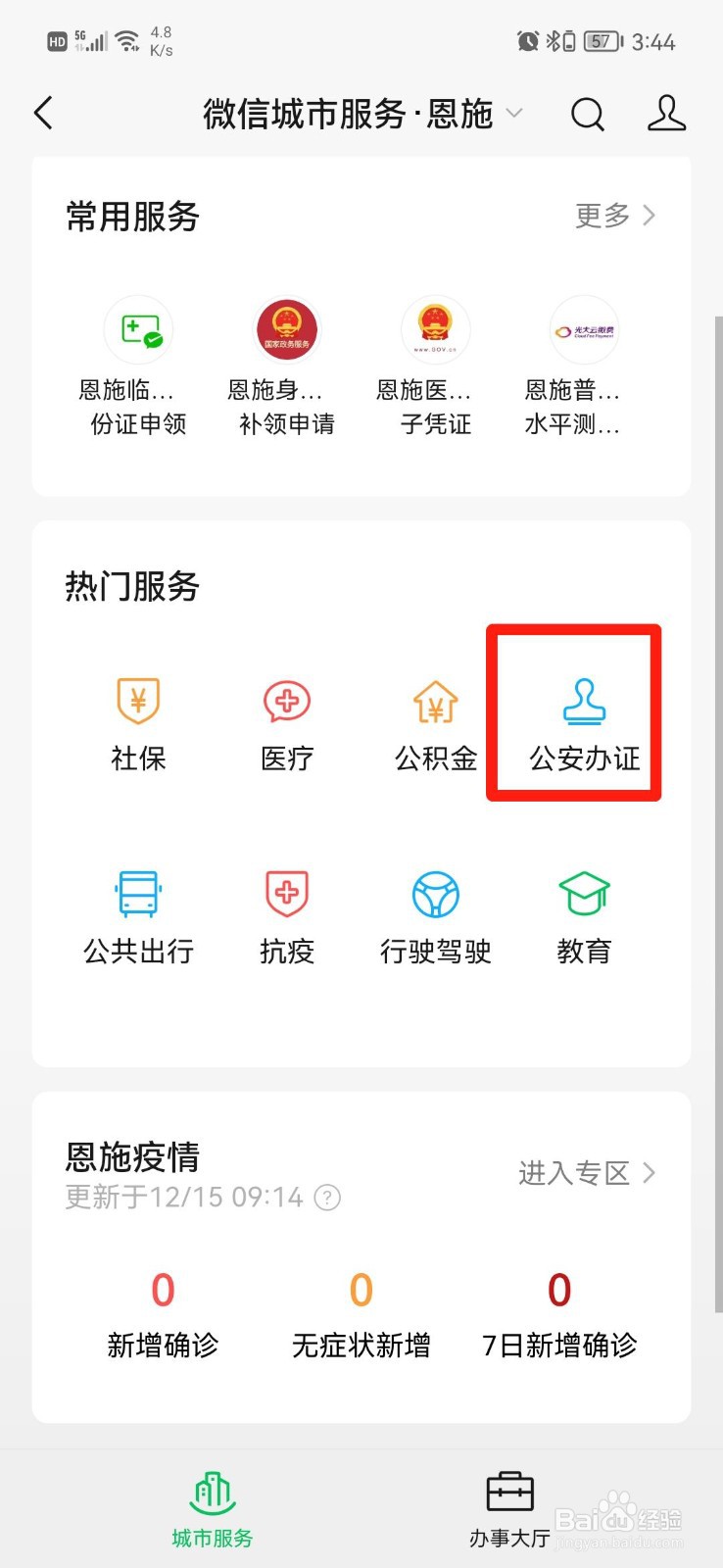
Task: Open the 医疗 service icon
Action: tap(286, 702)
